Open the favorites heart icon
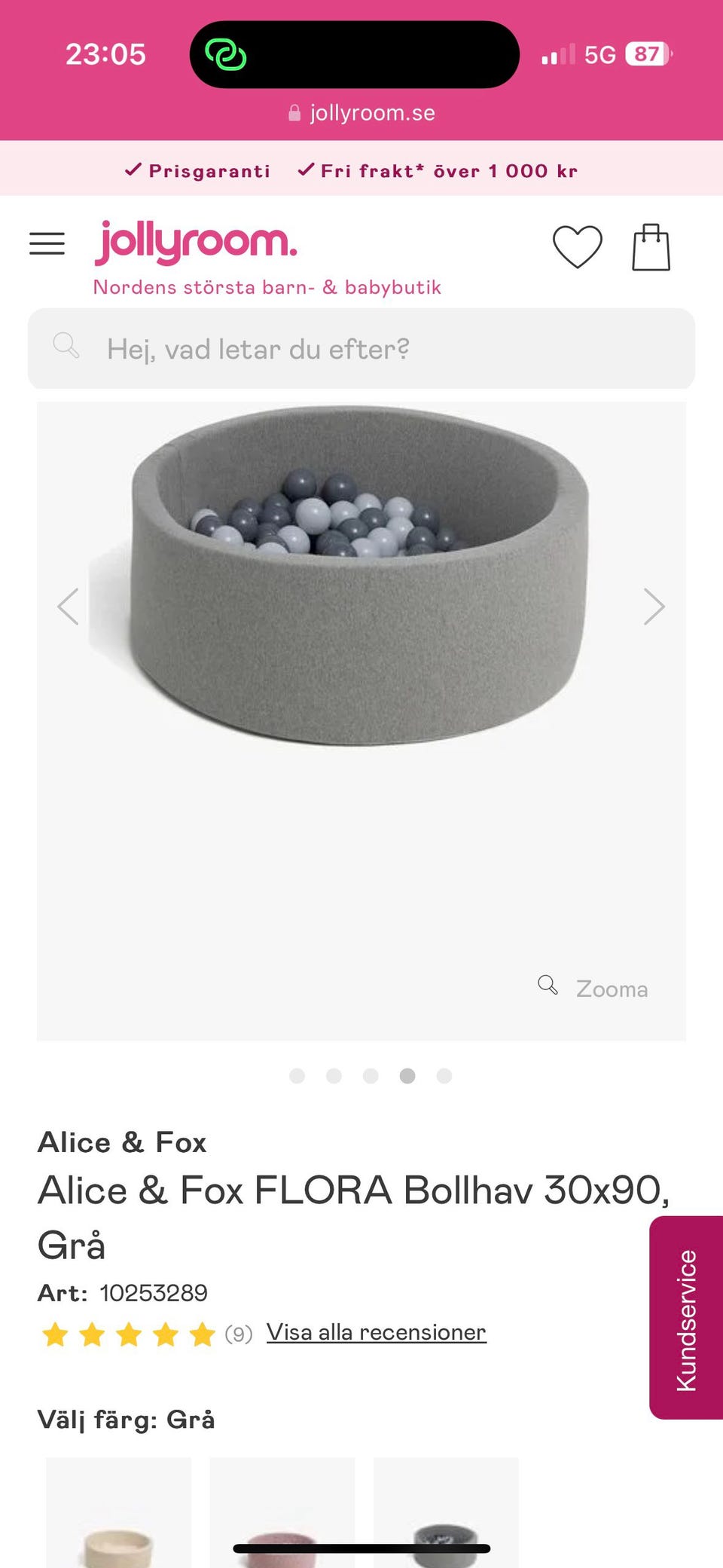723x1568 pixels. tap(577, 246)
